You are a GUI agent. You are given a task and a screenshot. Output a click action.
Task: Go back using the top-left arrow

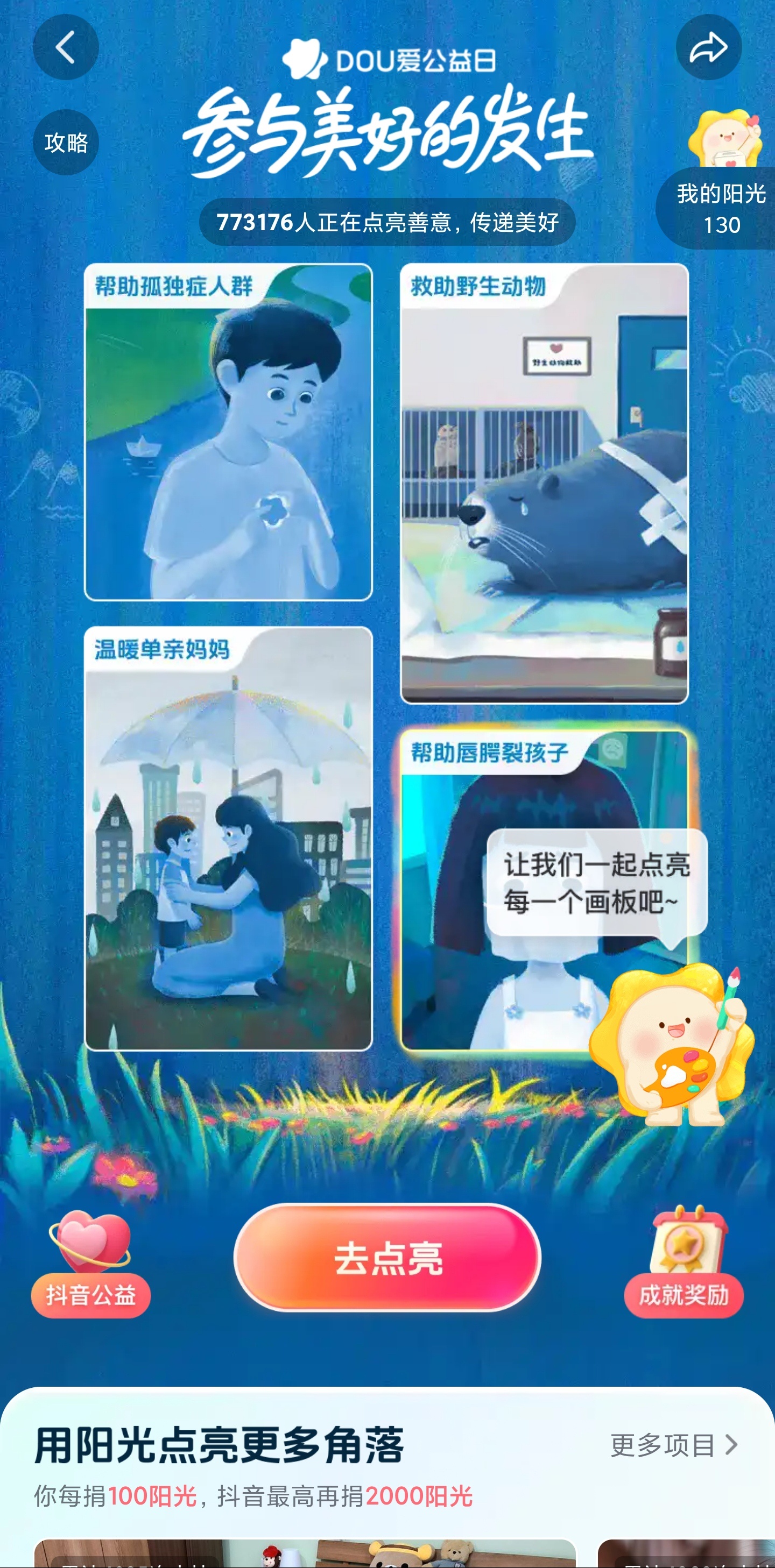(65, 47)
